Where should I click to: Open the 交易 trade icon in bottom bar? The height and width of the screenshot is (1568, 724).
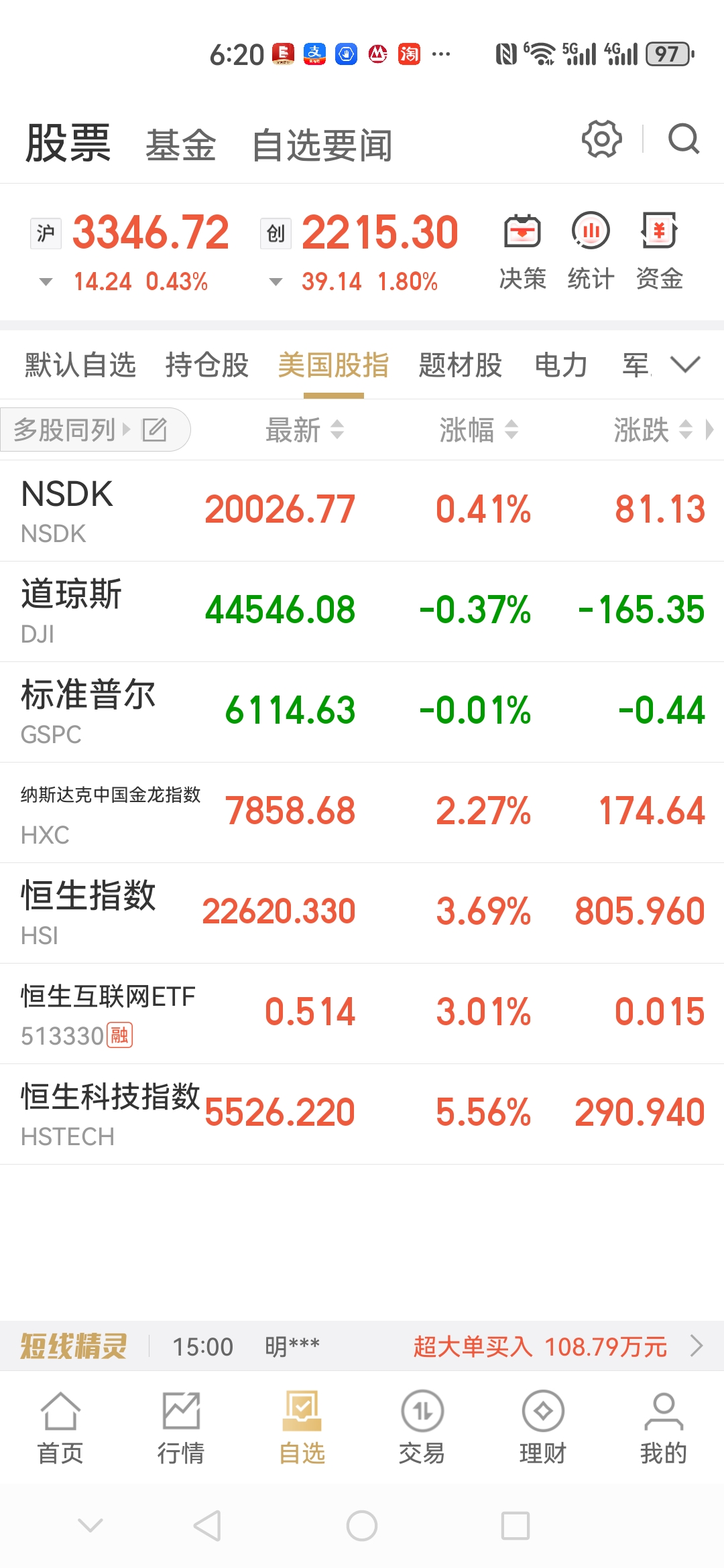pyautogui.click(x=422, y=1421)
